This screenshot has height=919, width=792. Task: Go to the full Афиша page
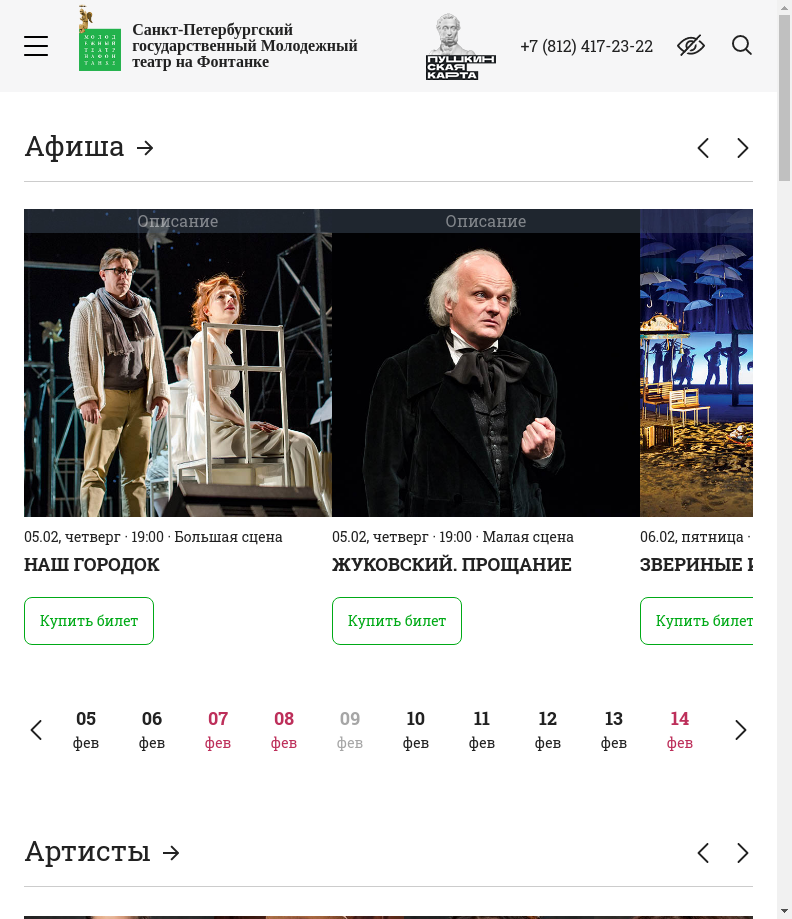89,147
